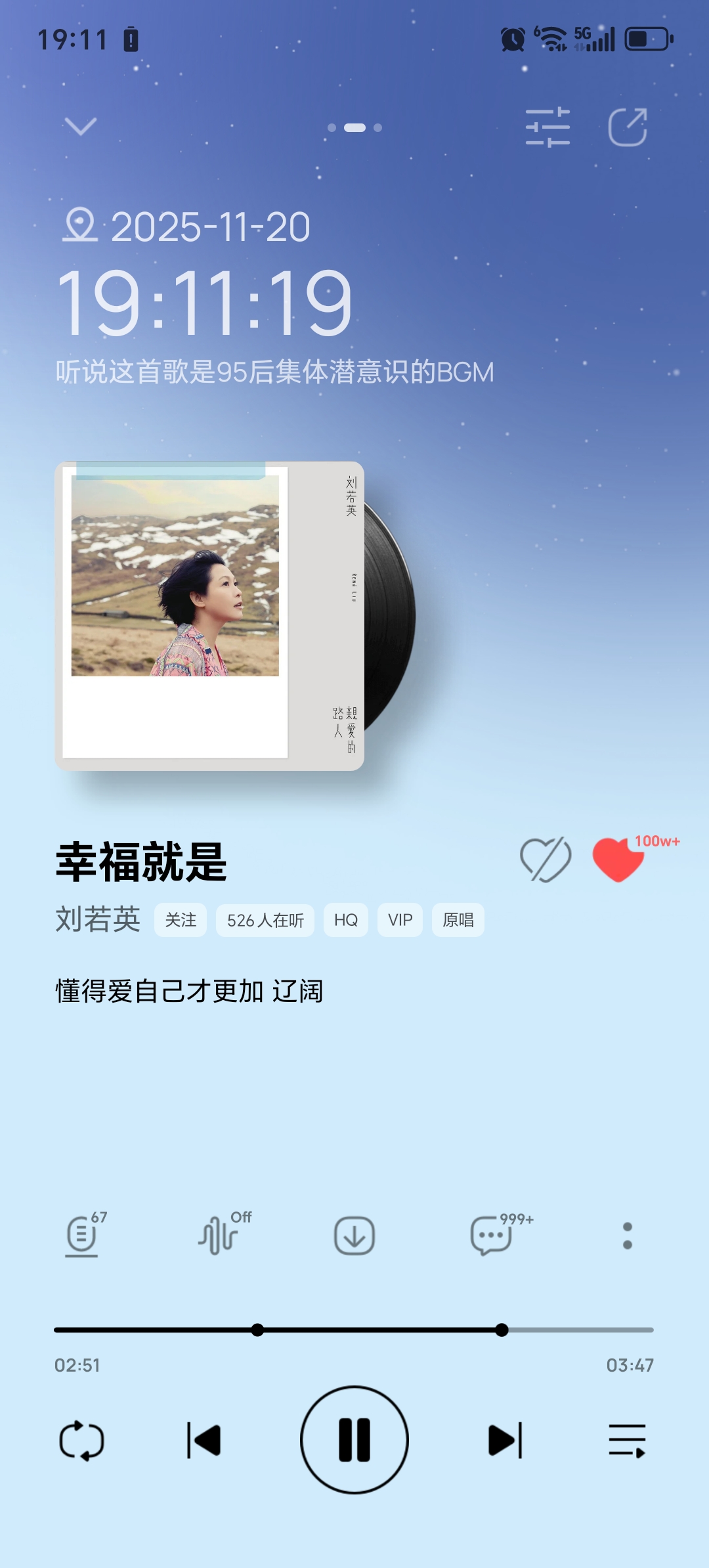Mark song as disliked with broken heart
Viewport: 709px width, 1568px height.
[x=546, y=860]
